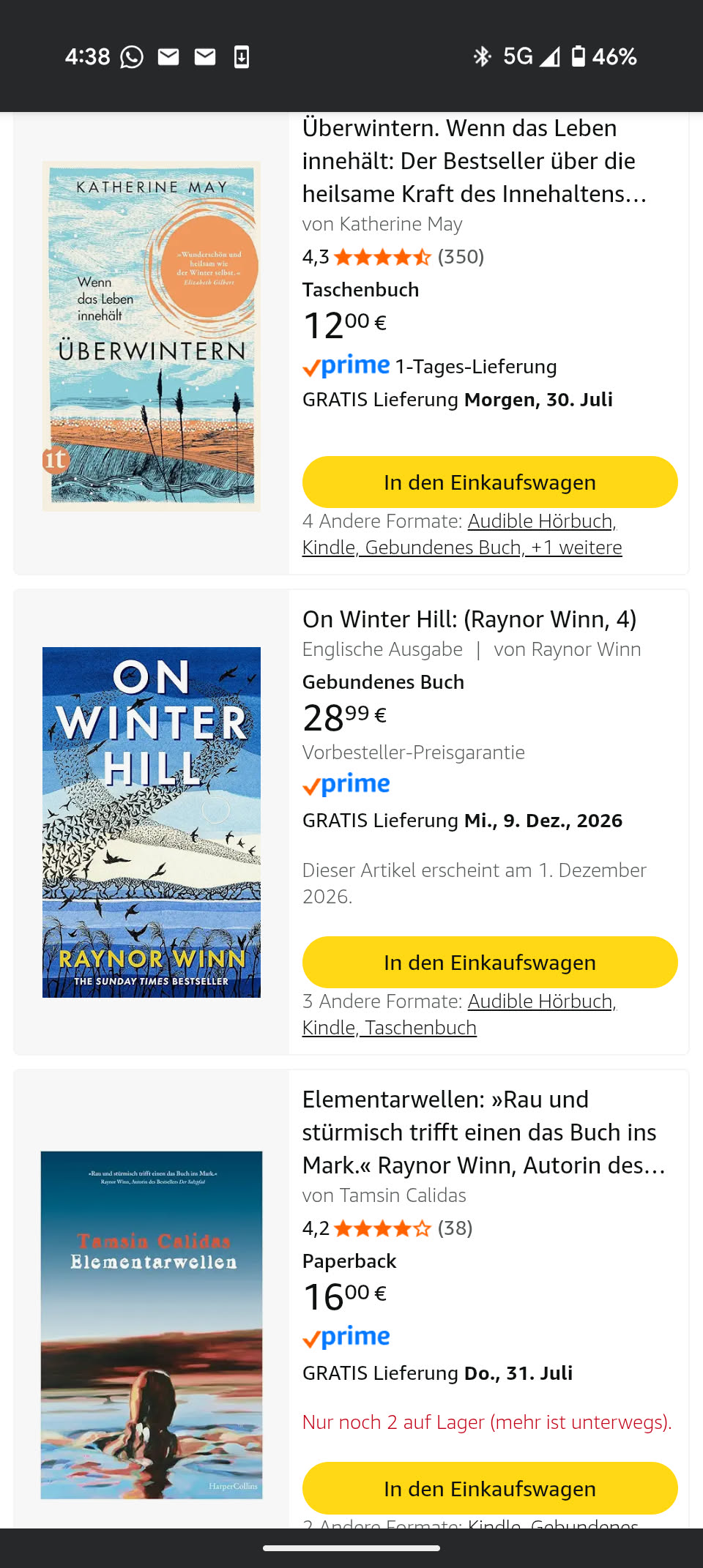Open the Überwintern product title

click(474, 161)
